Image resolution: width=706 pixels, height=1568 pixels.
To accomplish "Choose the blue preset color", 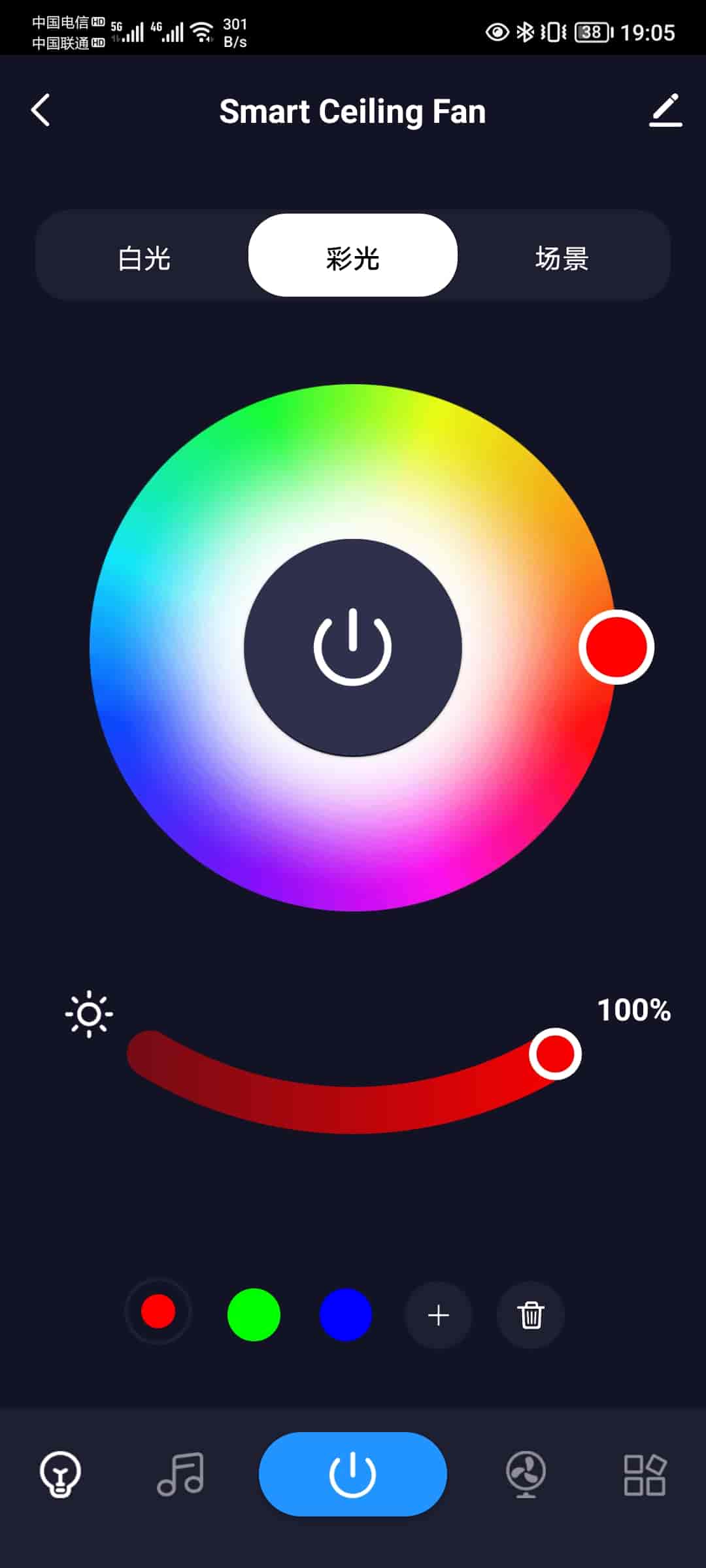I will [x=345, y=1315].
